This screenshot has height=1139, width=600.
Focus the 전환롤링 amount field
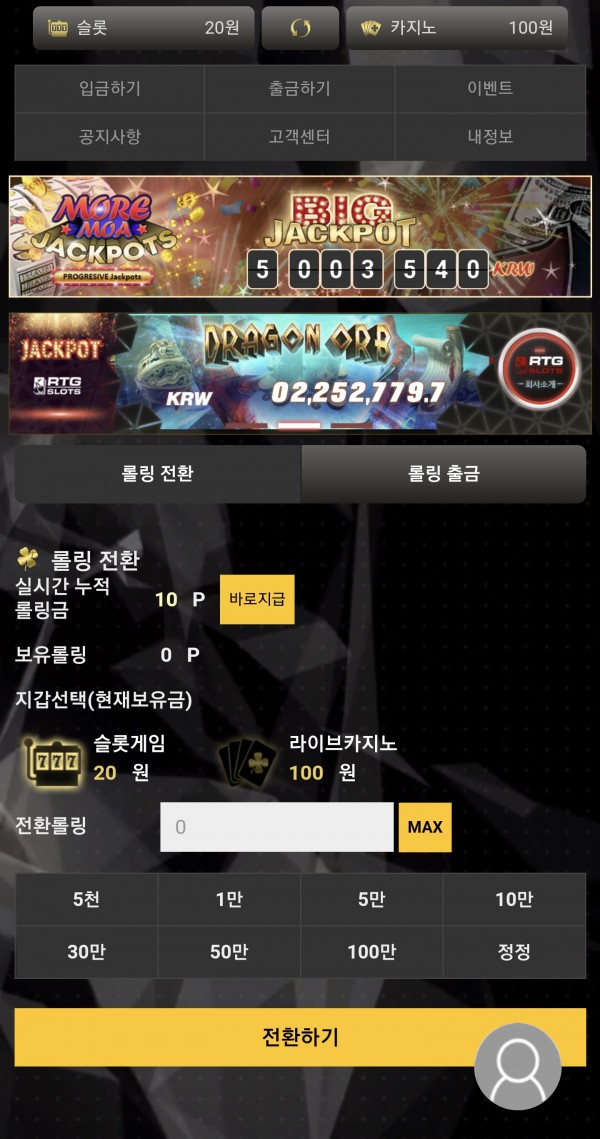276,827
